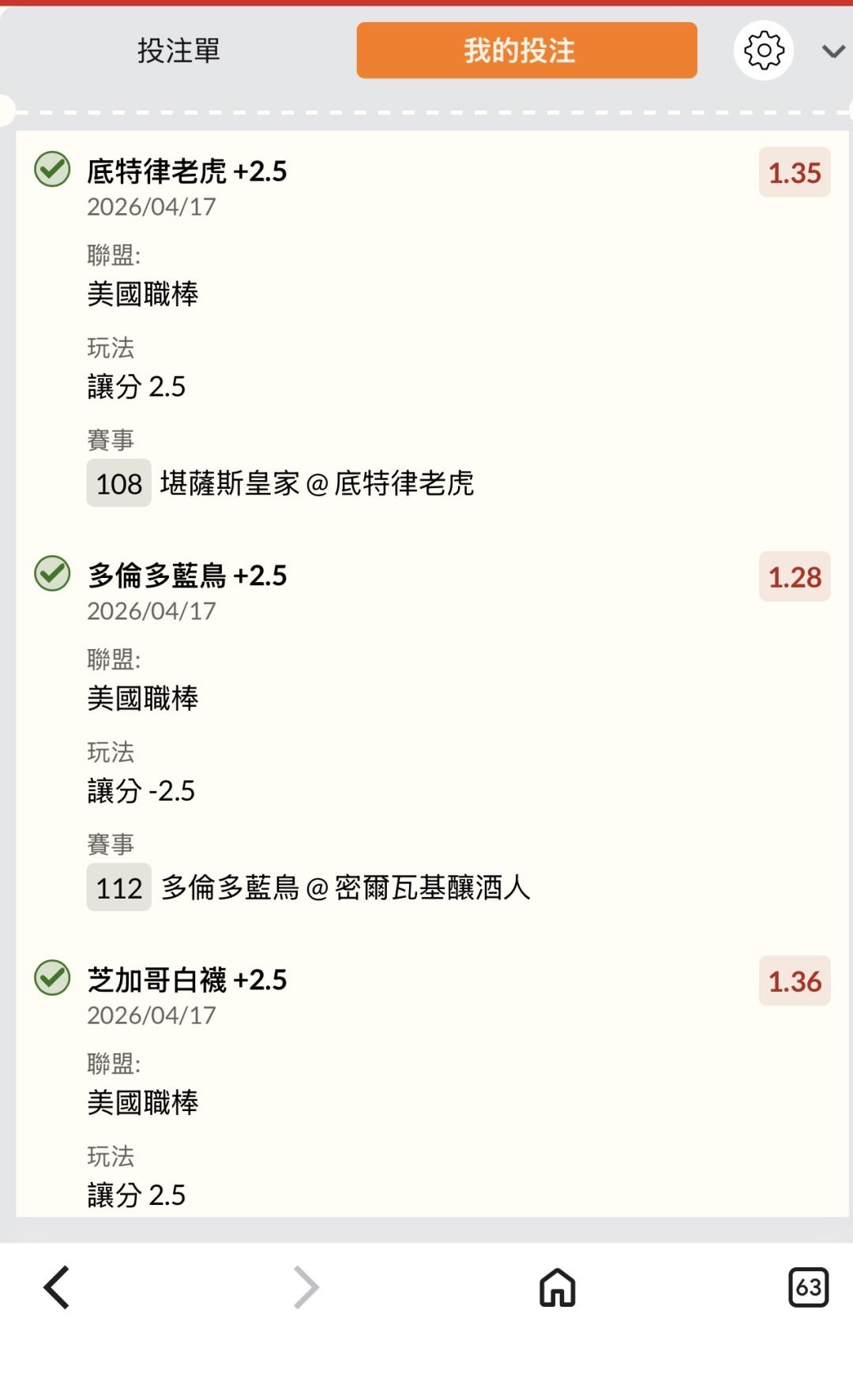
Task: Go back in the browser
Action: point(57,1287)
